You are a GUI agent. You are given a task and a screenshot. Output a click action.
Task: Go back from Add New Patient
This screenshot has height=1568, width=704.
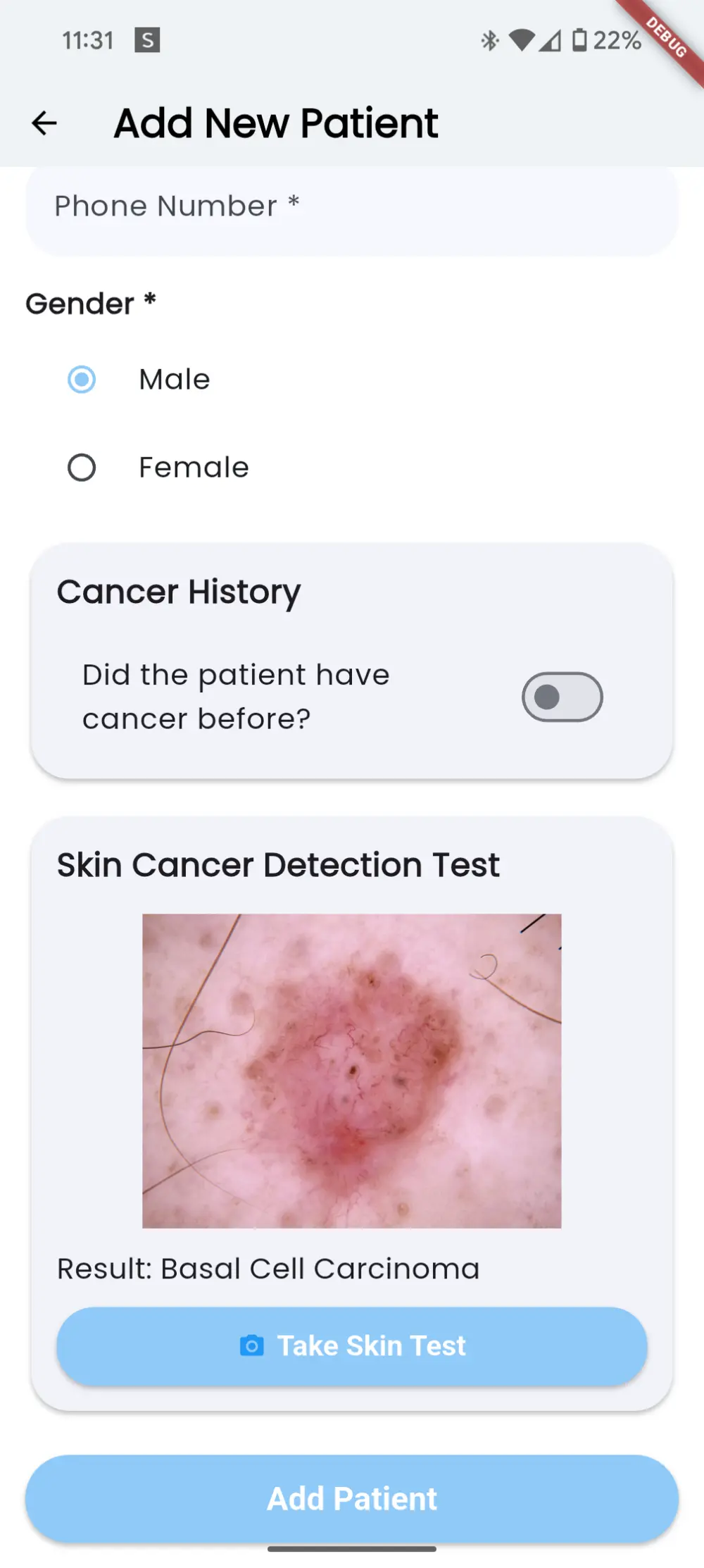44,123
